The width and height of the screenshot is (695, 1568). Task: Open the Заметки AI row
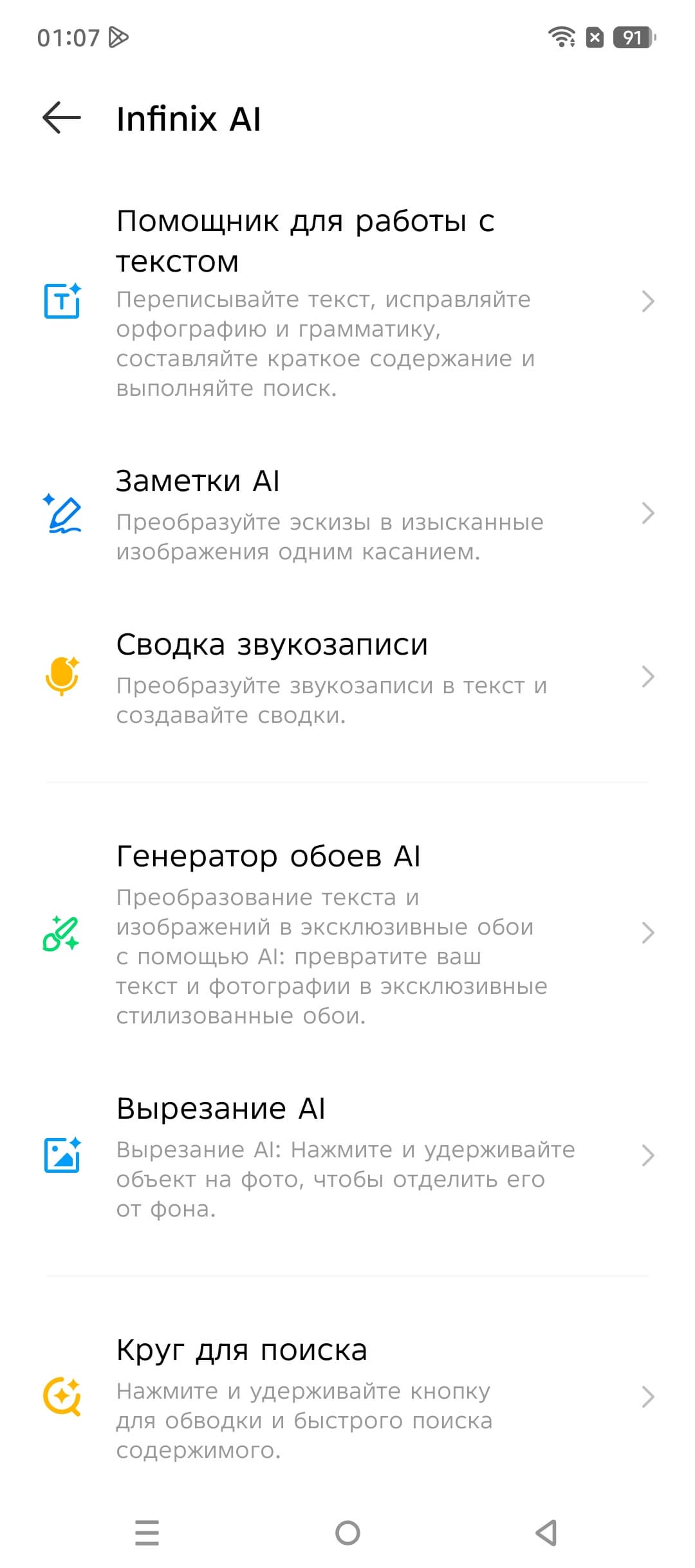click(347, 514)
